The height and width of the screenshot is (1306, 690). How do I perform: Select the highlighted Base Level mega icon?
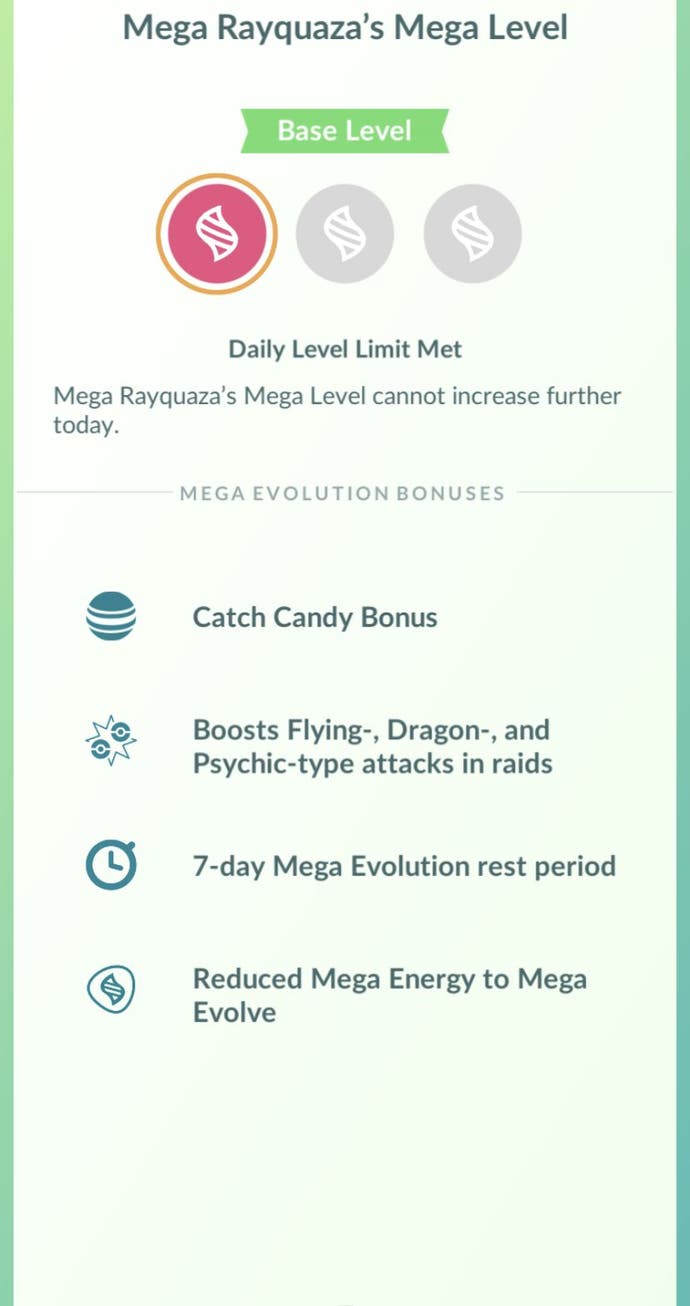[216, 234]
